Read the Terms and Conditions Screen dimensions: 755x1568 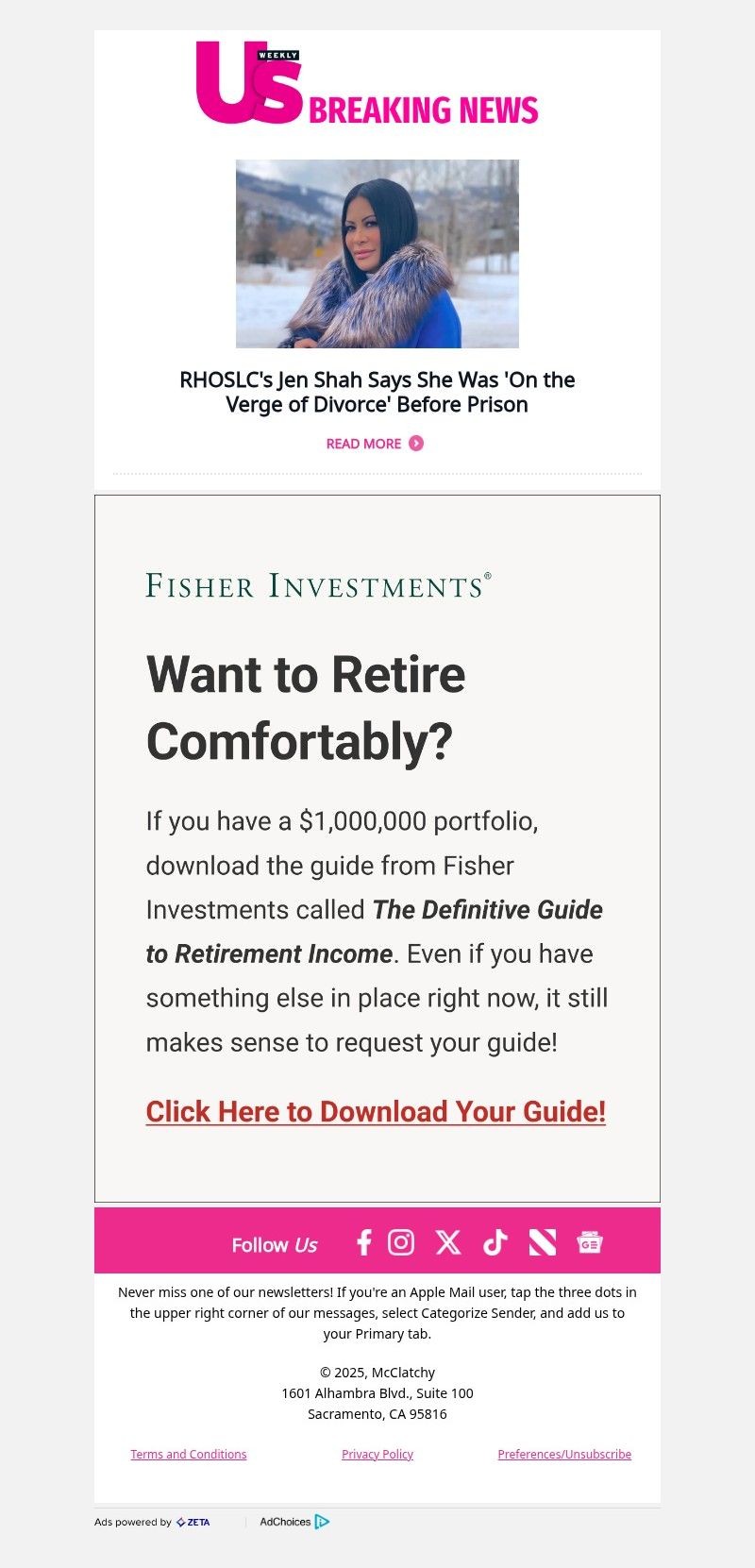(189, 1454)
